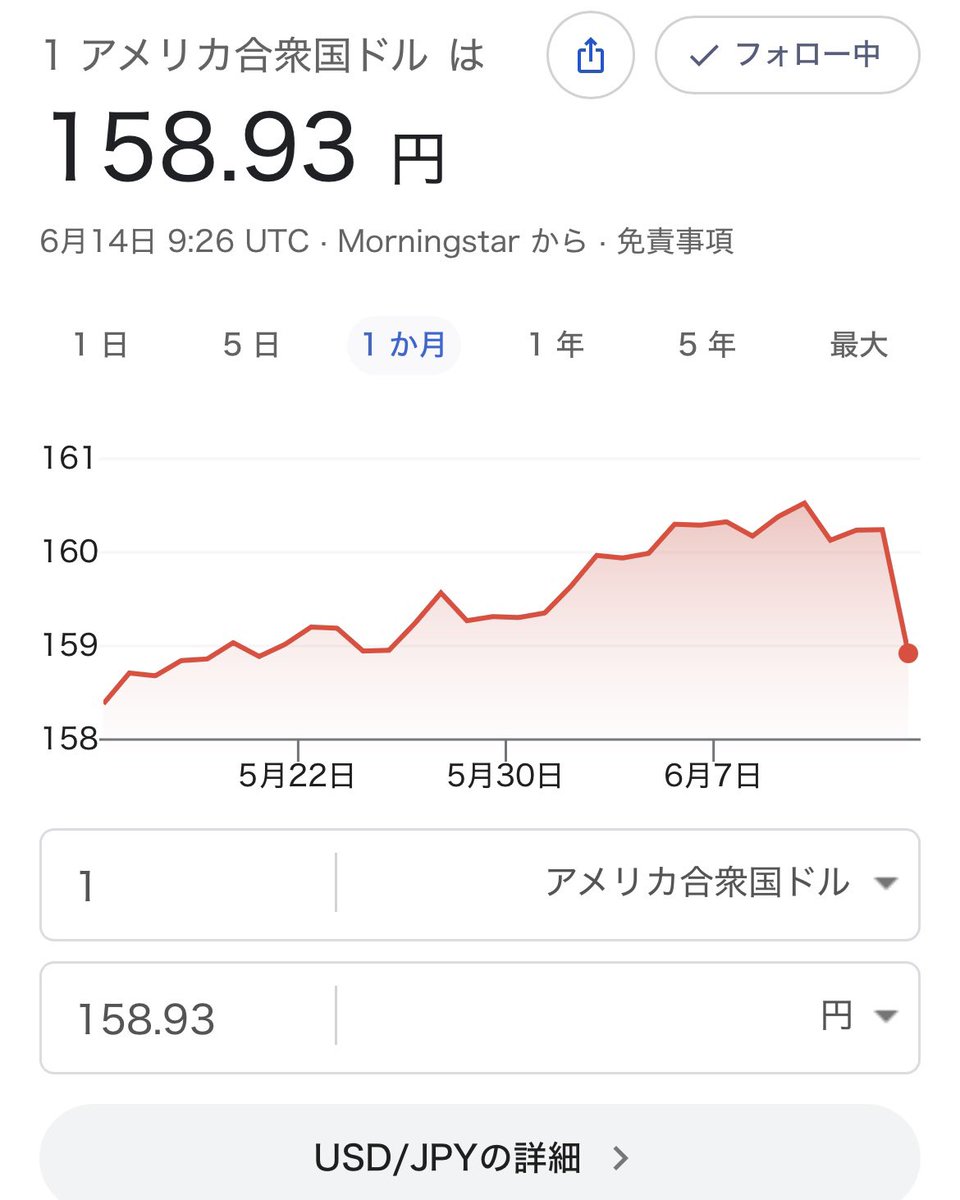Screen dimensions: 960x1200
Task: Show the 1 年 chart range
Action: point(556,346)
